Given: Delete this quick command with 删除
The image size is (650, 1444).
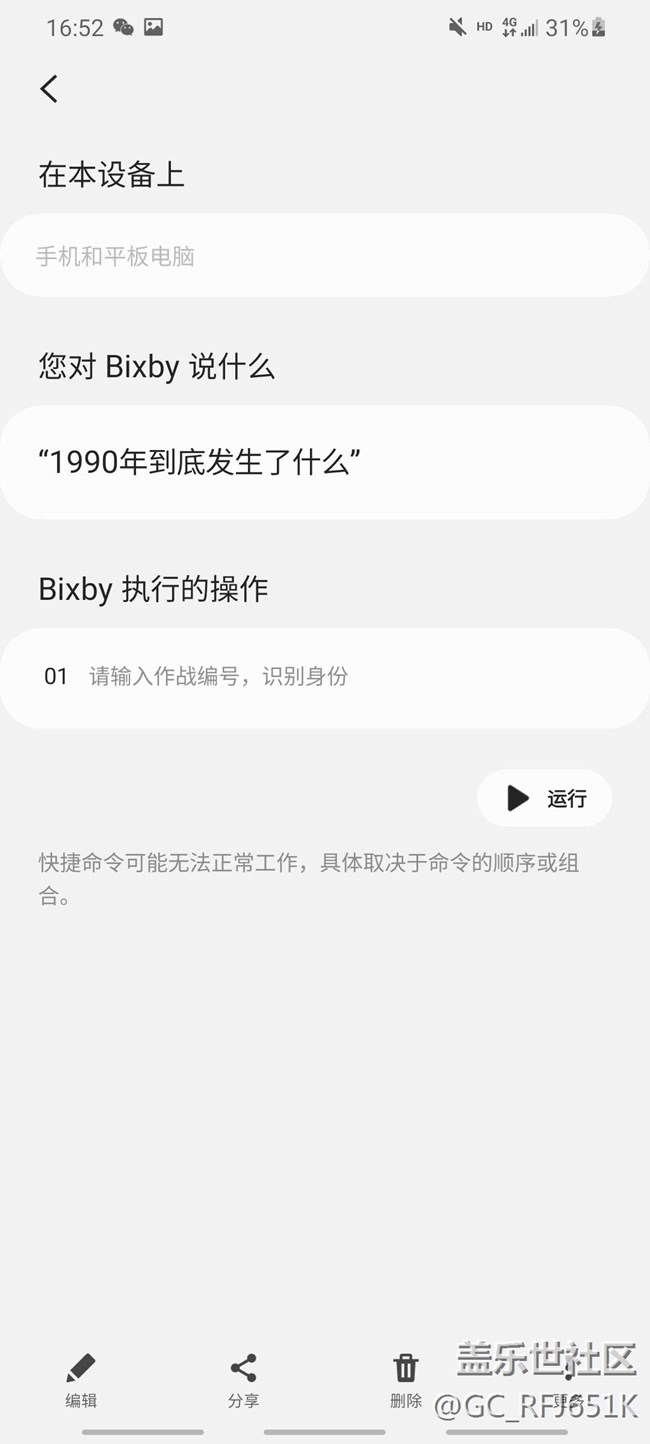Looking at the screenshot, I should (x=406, y=1382).
